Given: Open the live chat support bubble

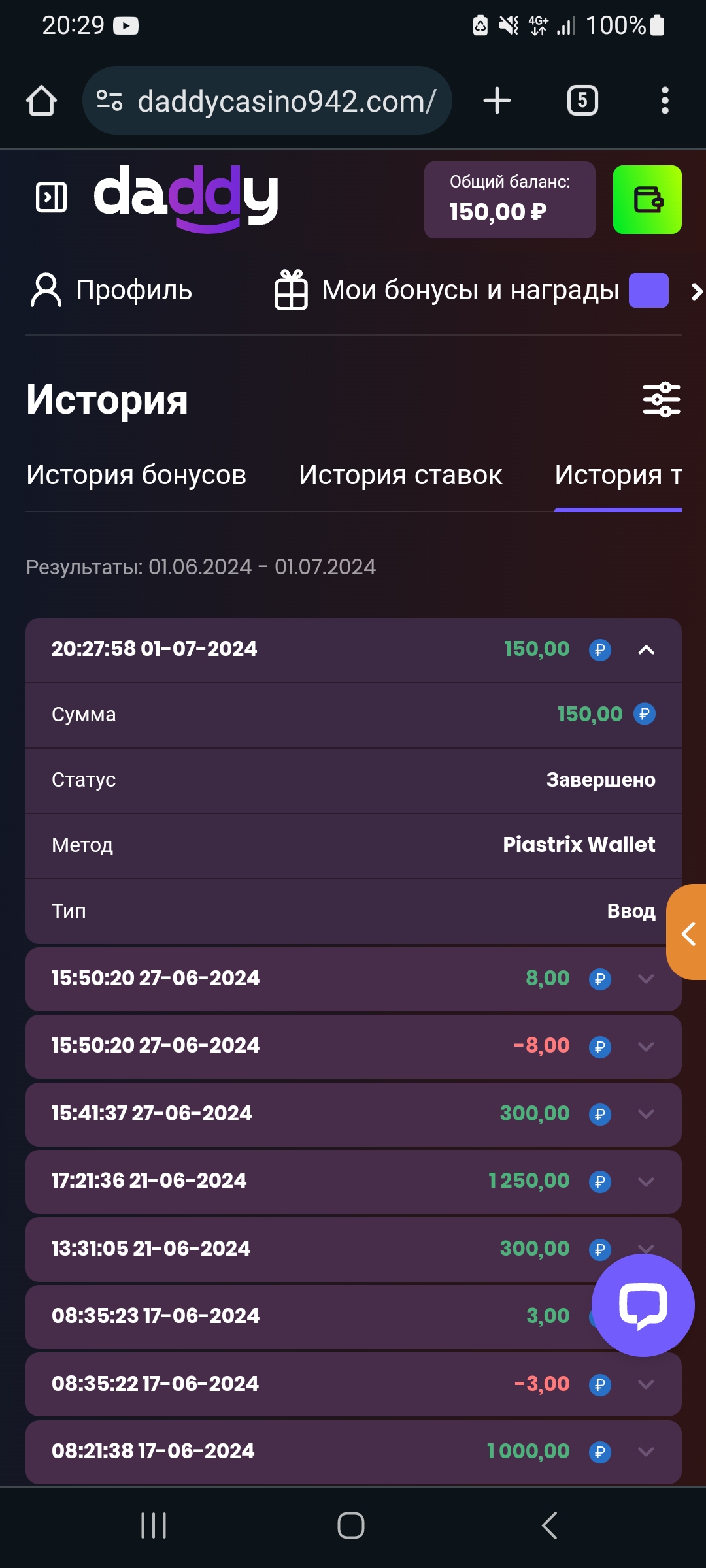Looking at the screenshot, I should pyautogui.click(x=643, y=1305).
